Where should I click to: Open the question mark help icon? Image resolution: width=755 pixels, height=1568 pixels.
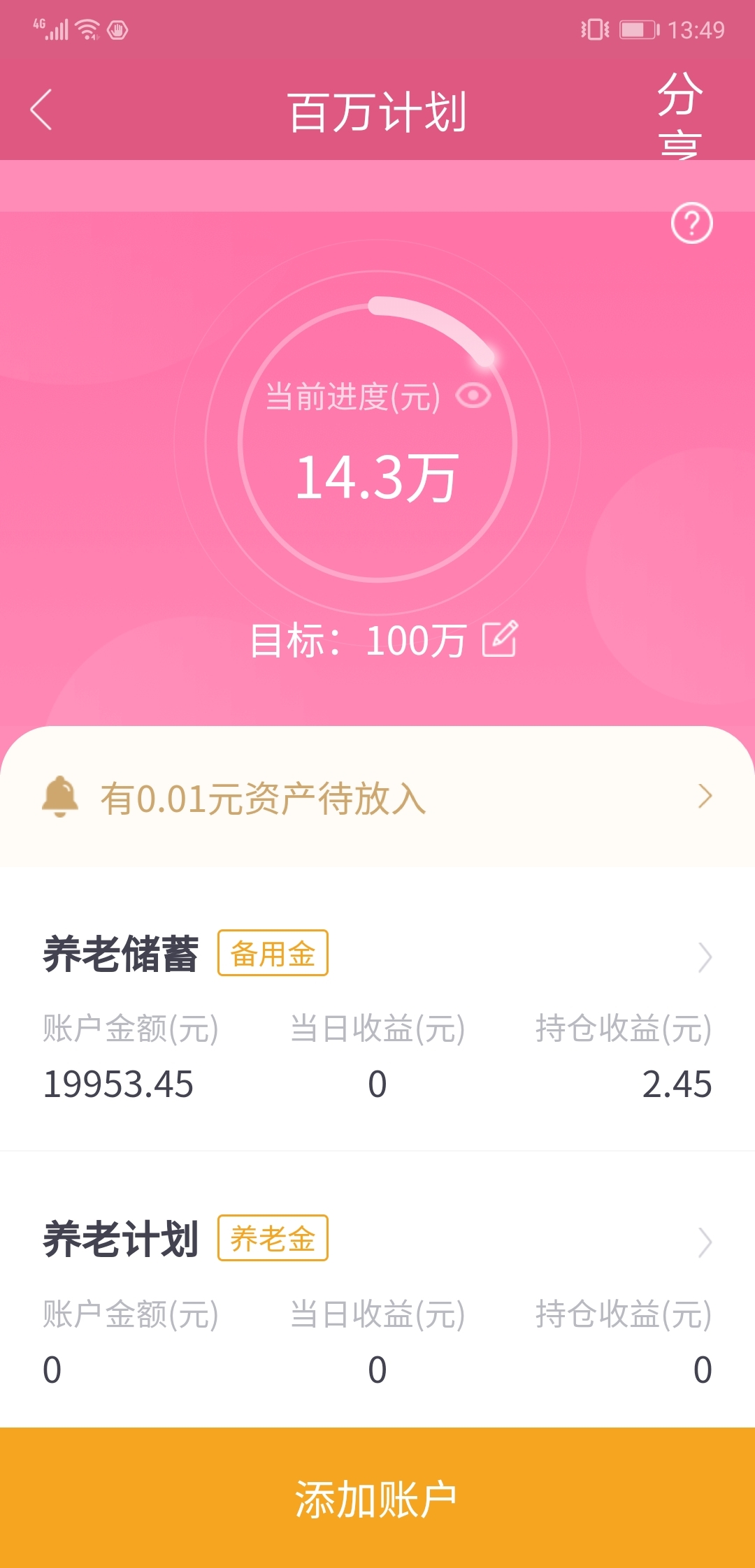[x=691, y=224]
